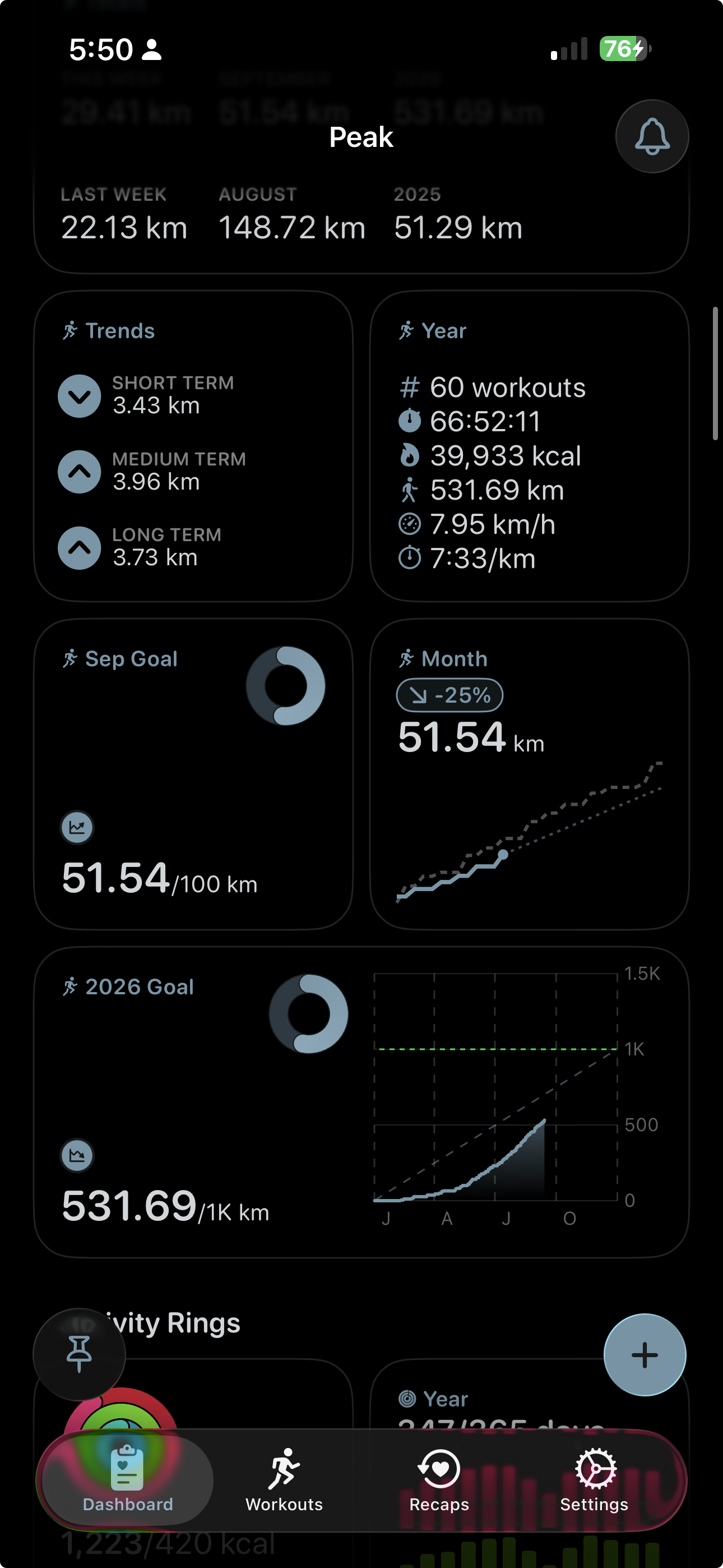Image resolution: width=723 pixels, height=1568 pixels.
Task: Open the Year workouts summary card
Action: coord(530,446)
